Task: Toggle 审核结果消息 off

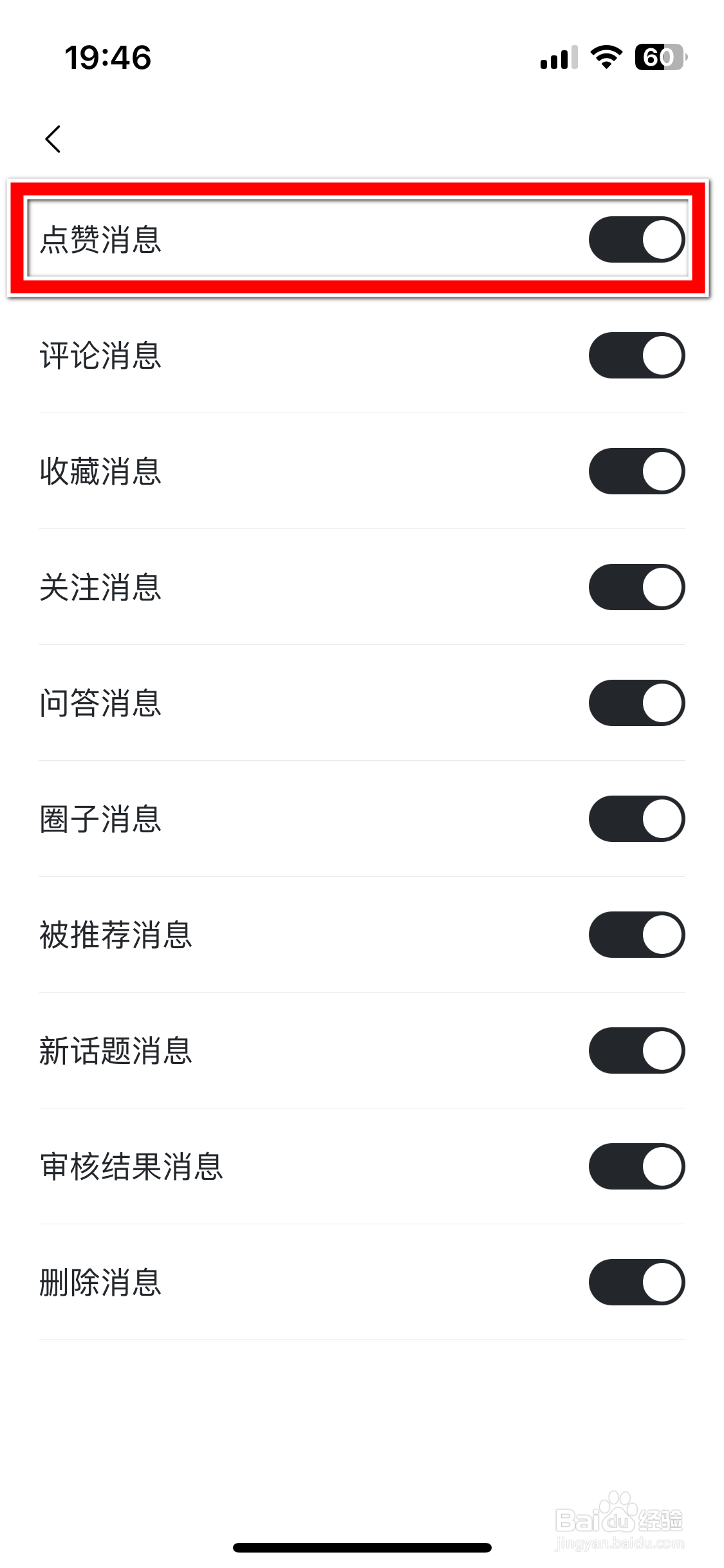Action: click(636, 1166)
